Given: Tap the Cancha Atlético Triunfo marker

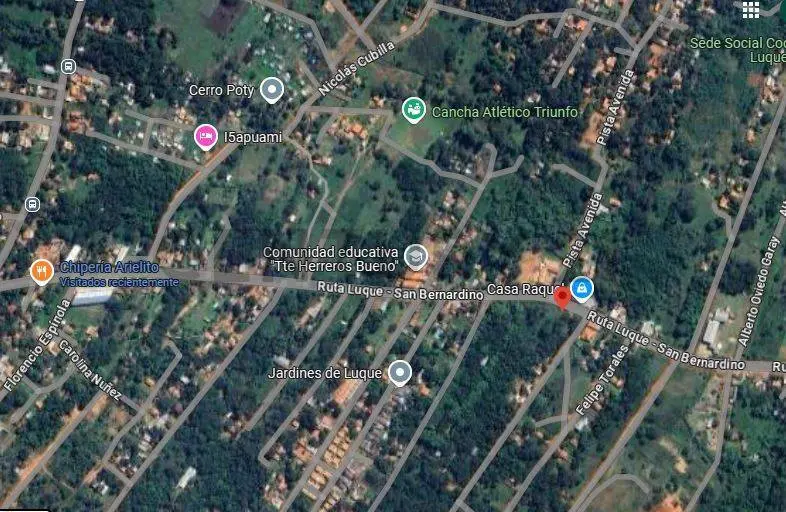Looking at the screenshot, I should [x=412, y=110].
